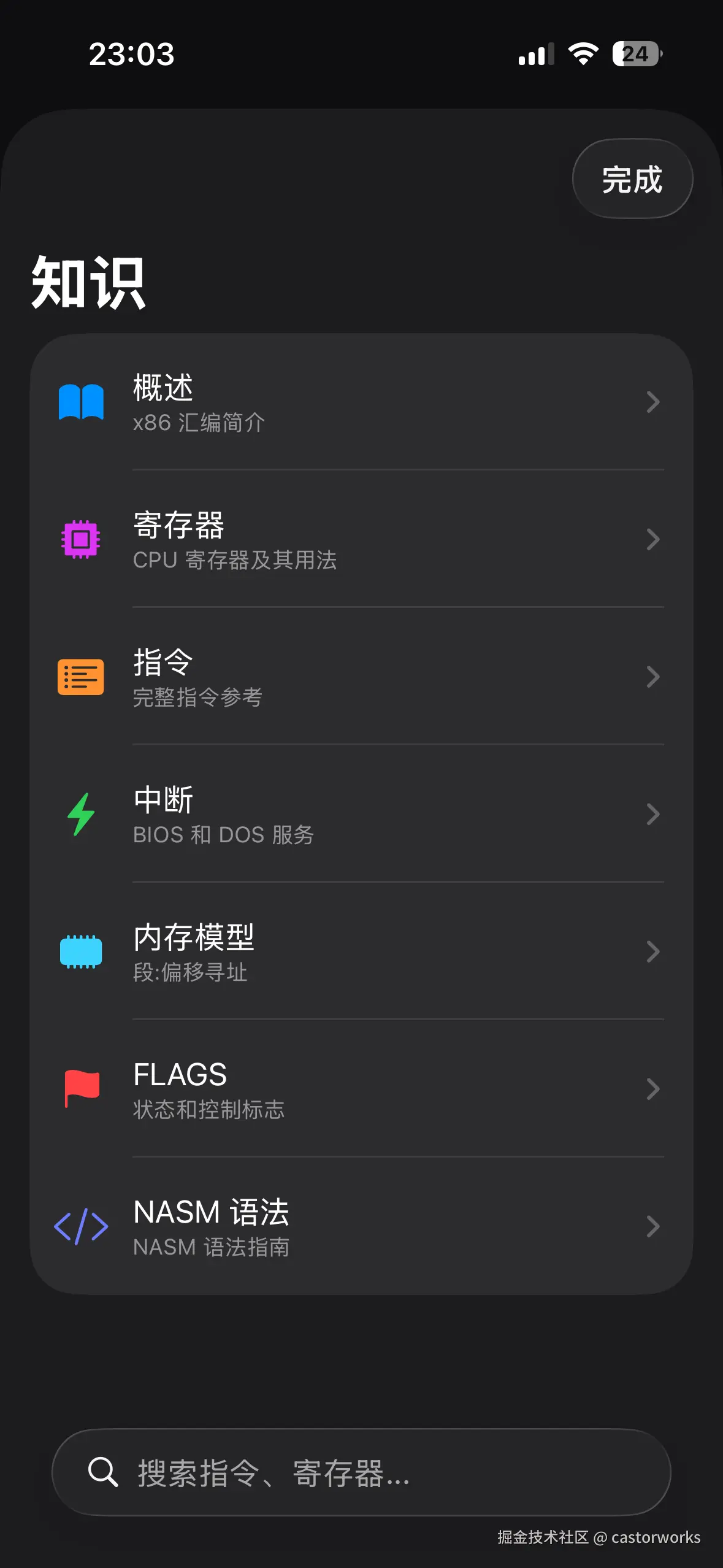723x1568 pixels.
Task: Open the 寄存器 section
Action: 361,540
